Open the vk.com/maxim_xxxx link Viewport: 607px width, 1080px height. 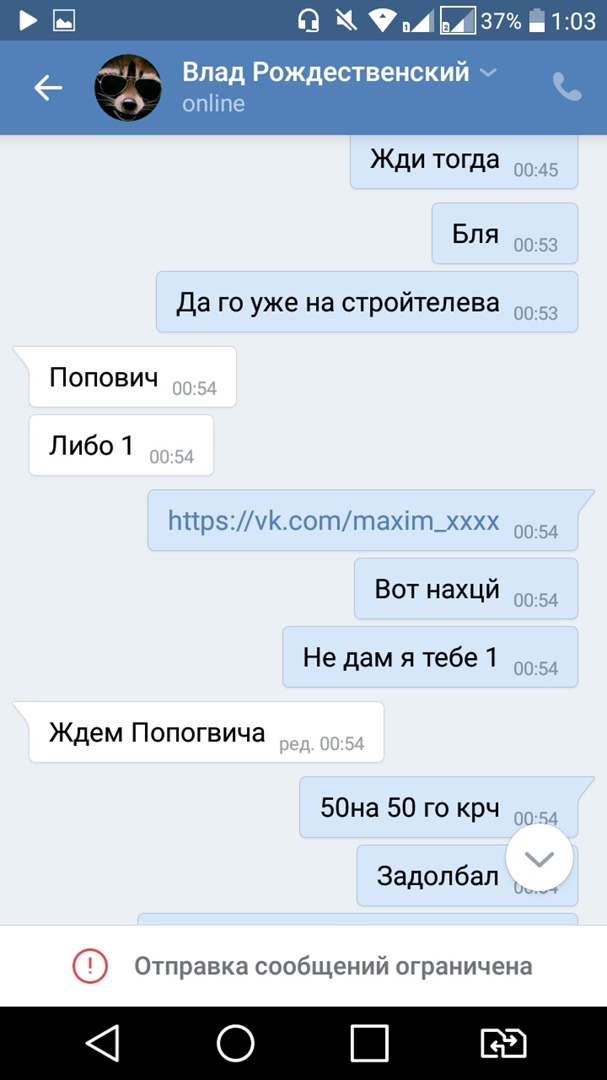pos(333,520)
